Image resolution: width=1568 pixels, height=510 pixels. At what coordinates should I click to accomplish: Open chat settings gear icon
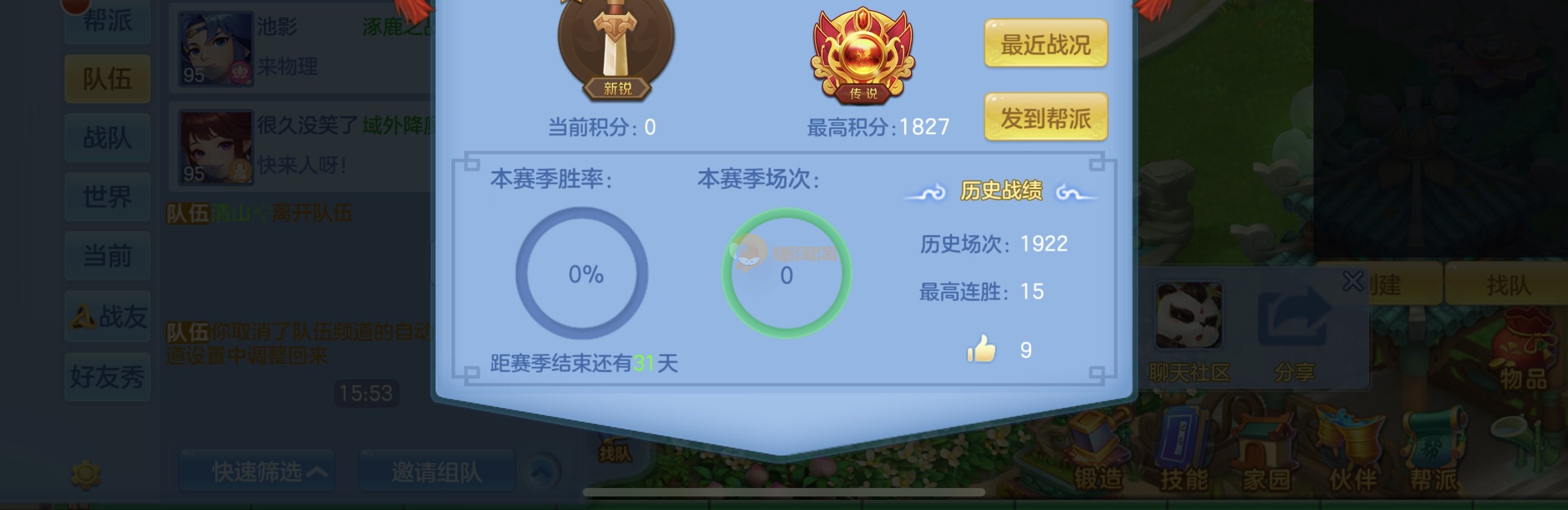(x=86, y=474)
